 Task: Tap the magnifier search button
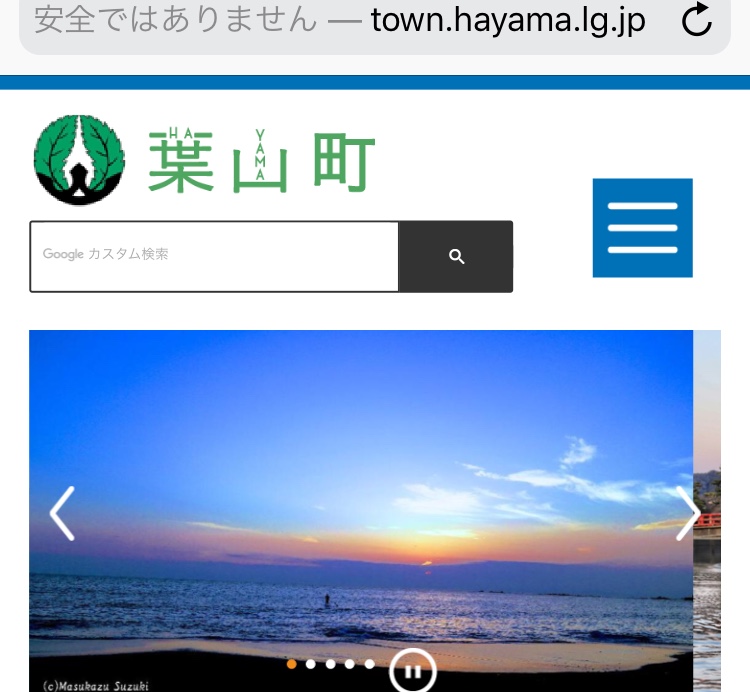coord(456,257)
